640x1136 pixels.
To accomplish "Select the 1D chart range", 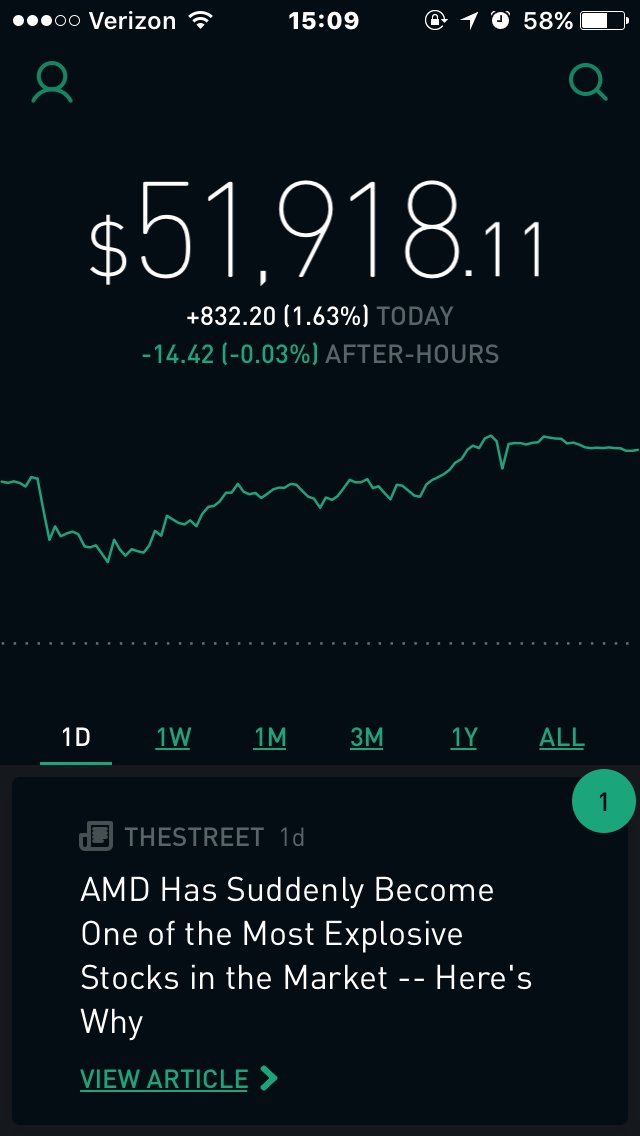I will tap(76, 739).
